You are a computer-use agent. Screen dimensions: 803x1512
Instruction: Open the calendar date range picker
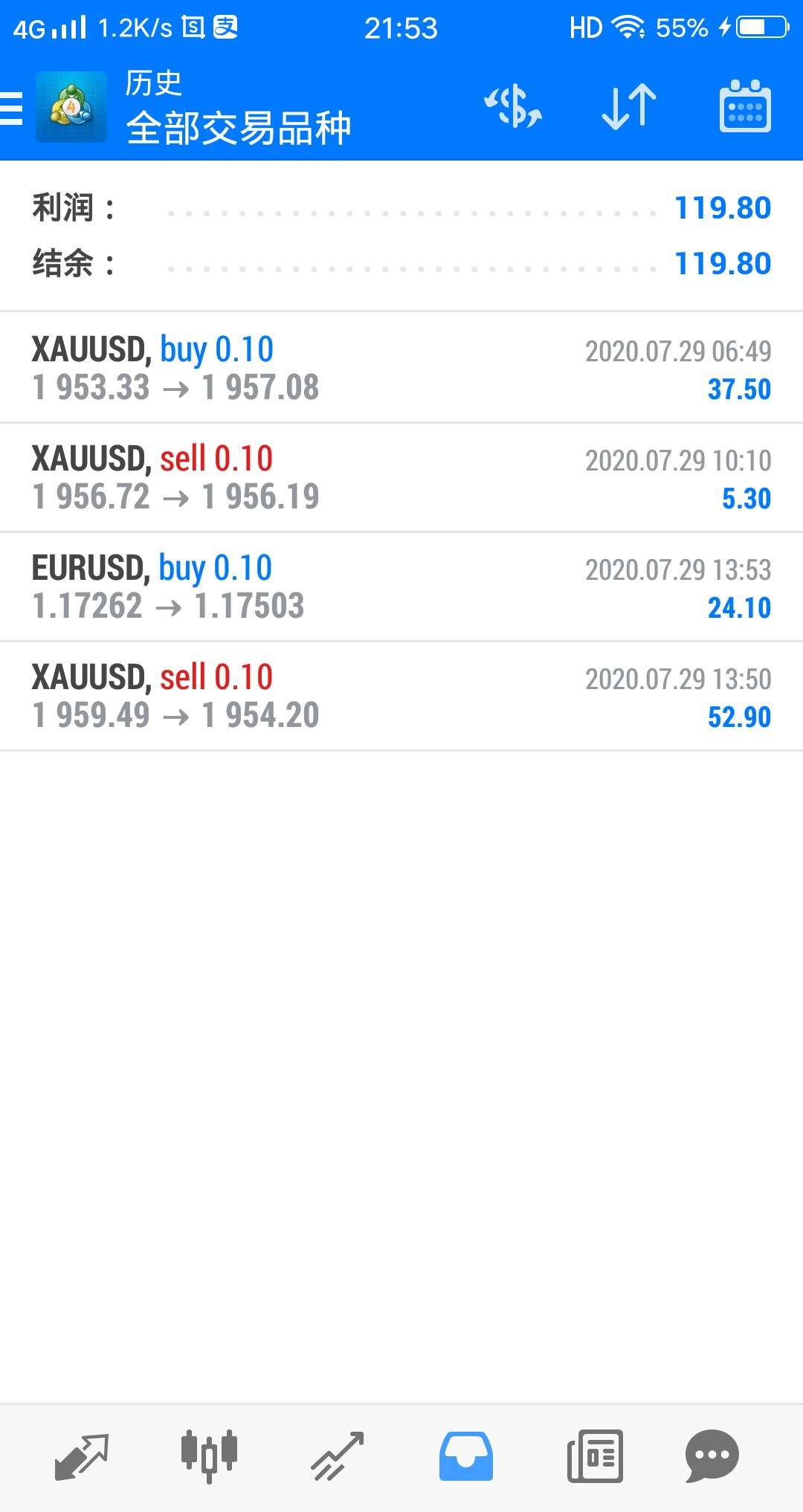point(745,106)
